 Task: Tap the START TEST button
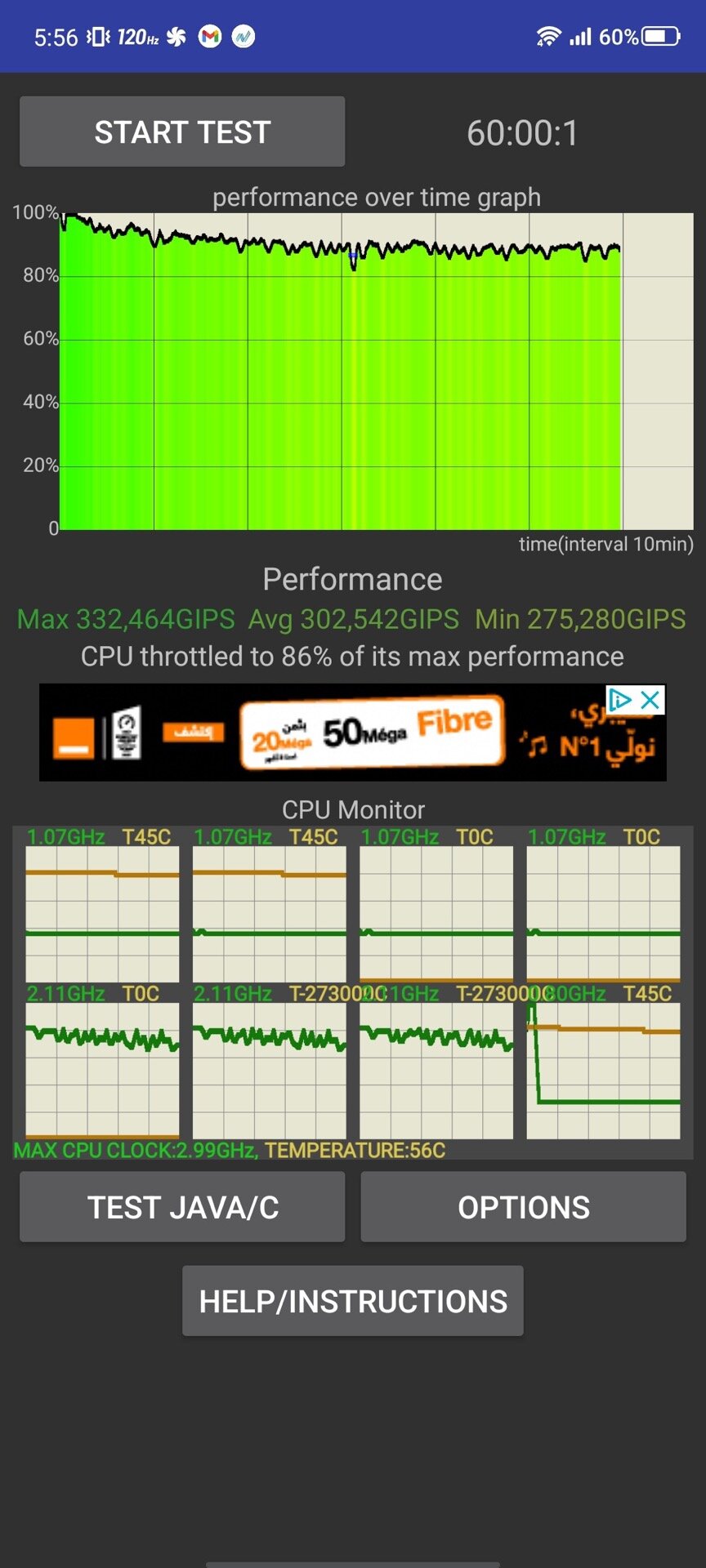click(182, 132)
